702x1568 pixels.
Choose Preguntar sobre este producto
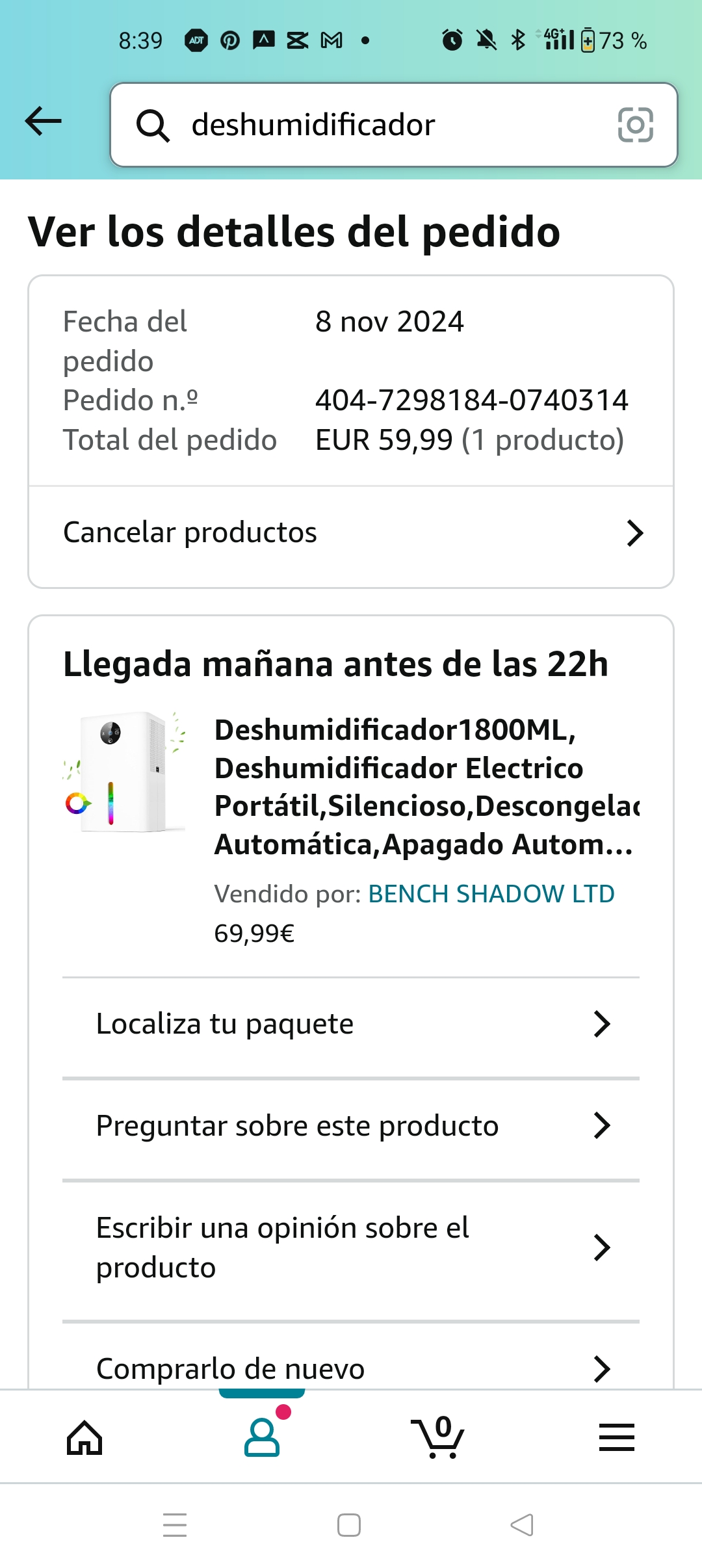(x=351, y=1126)
